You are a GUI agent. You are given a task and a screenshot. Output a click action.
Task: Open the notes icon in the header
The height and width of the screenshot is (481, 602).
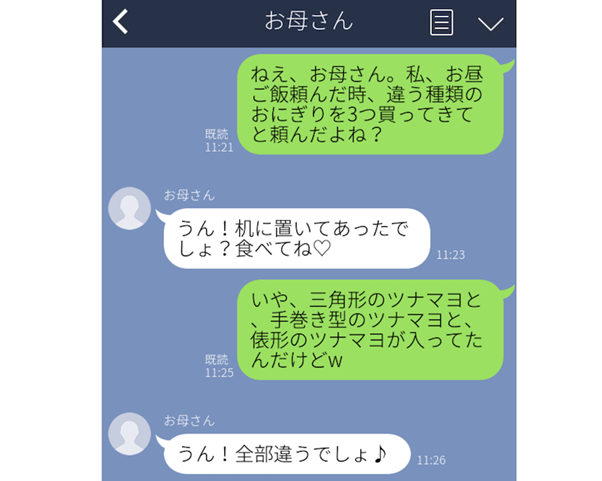[441, 22]
